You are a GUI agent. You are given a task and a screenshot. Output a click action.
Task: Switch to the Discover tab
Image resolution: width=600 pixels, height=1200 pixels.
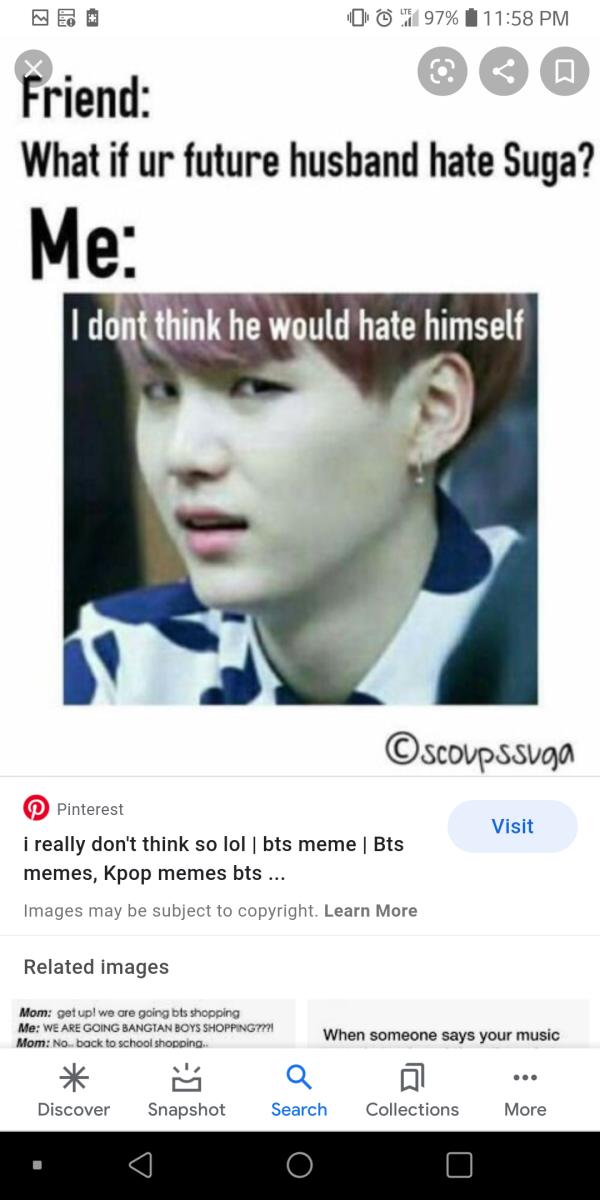pos(73,1090)
